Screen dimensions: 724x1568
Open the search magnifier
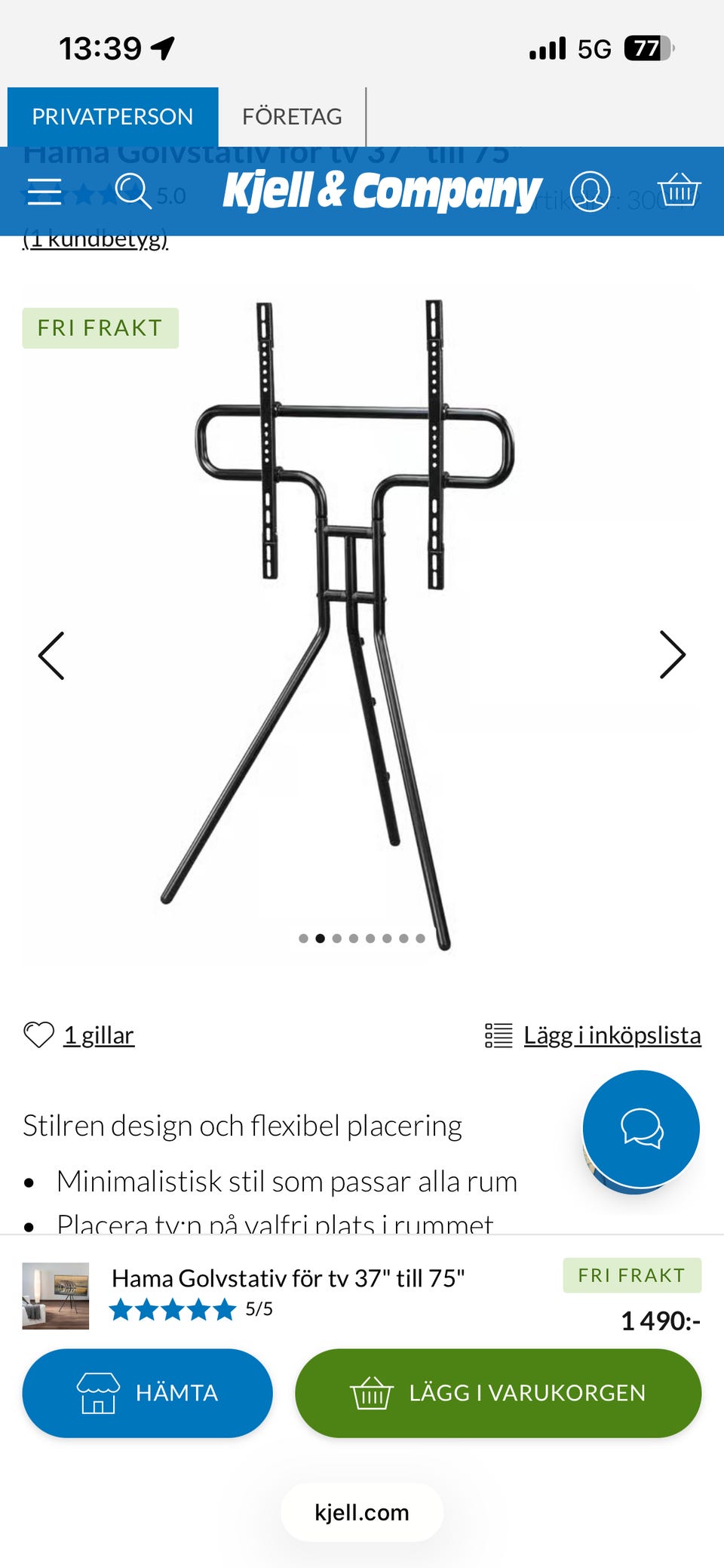click(x=133, y=190)
